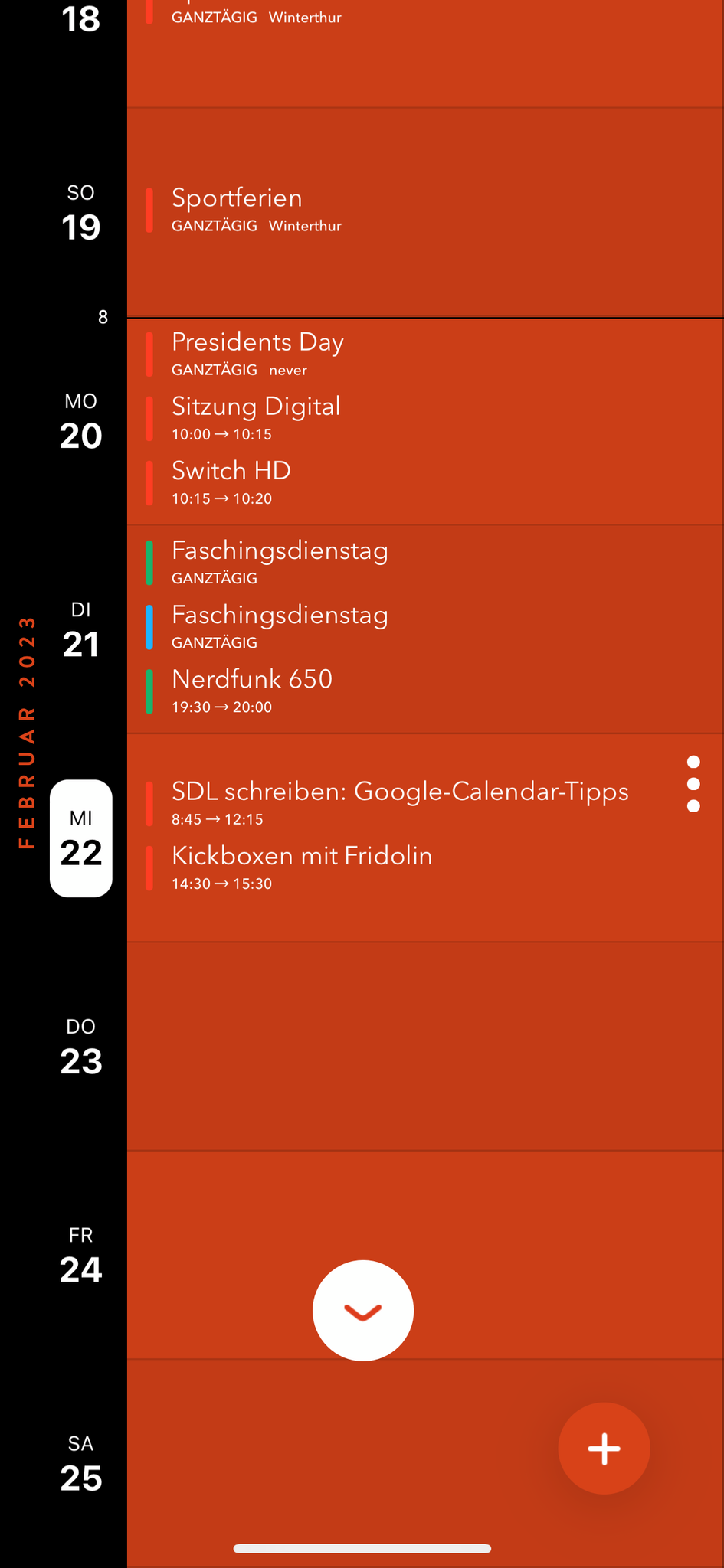724x1568 pixels.
Task: Tap the white down-chevron circle button
Action: pyautogui.click(x=363, y=1311)
